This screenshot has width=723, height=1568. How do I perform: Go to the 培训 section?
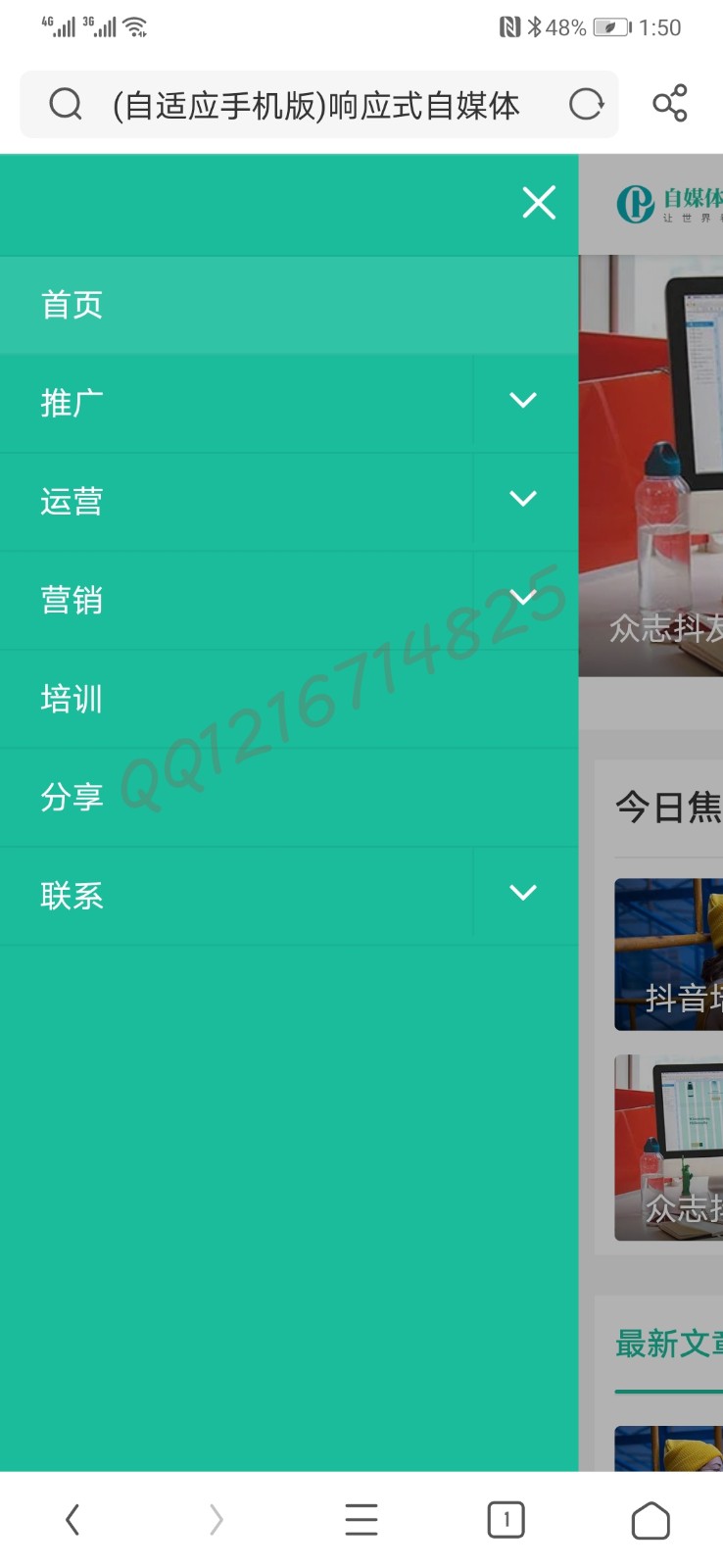(x=72, y=699)
